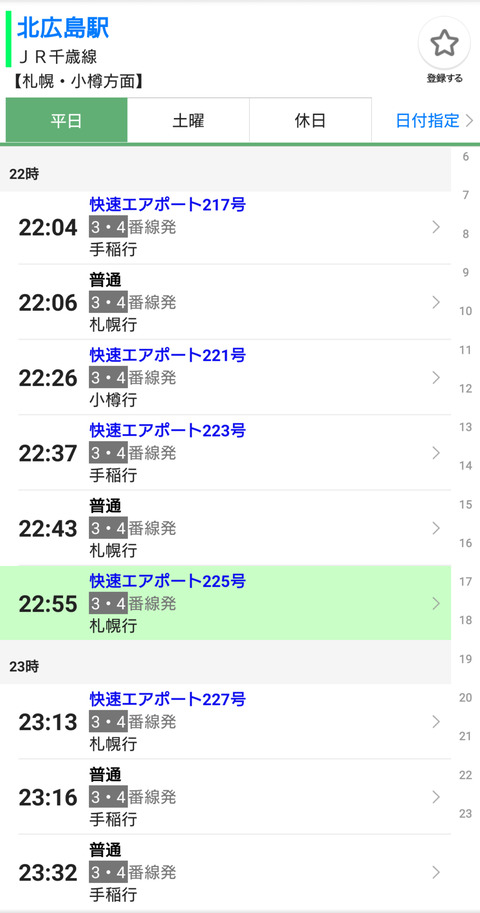480x913 pixels.
Task: Jump to hour 17 in the index
Action: (465, 582)
